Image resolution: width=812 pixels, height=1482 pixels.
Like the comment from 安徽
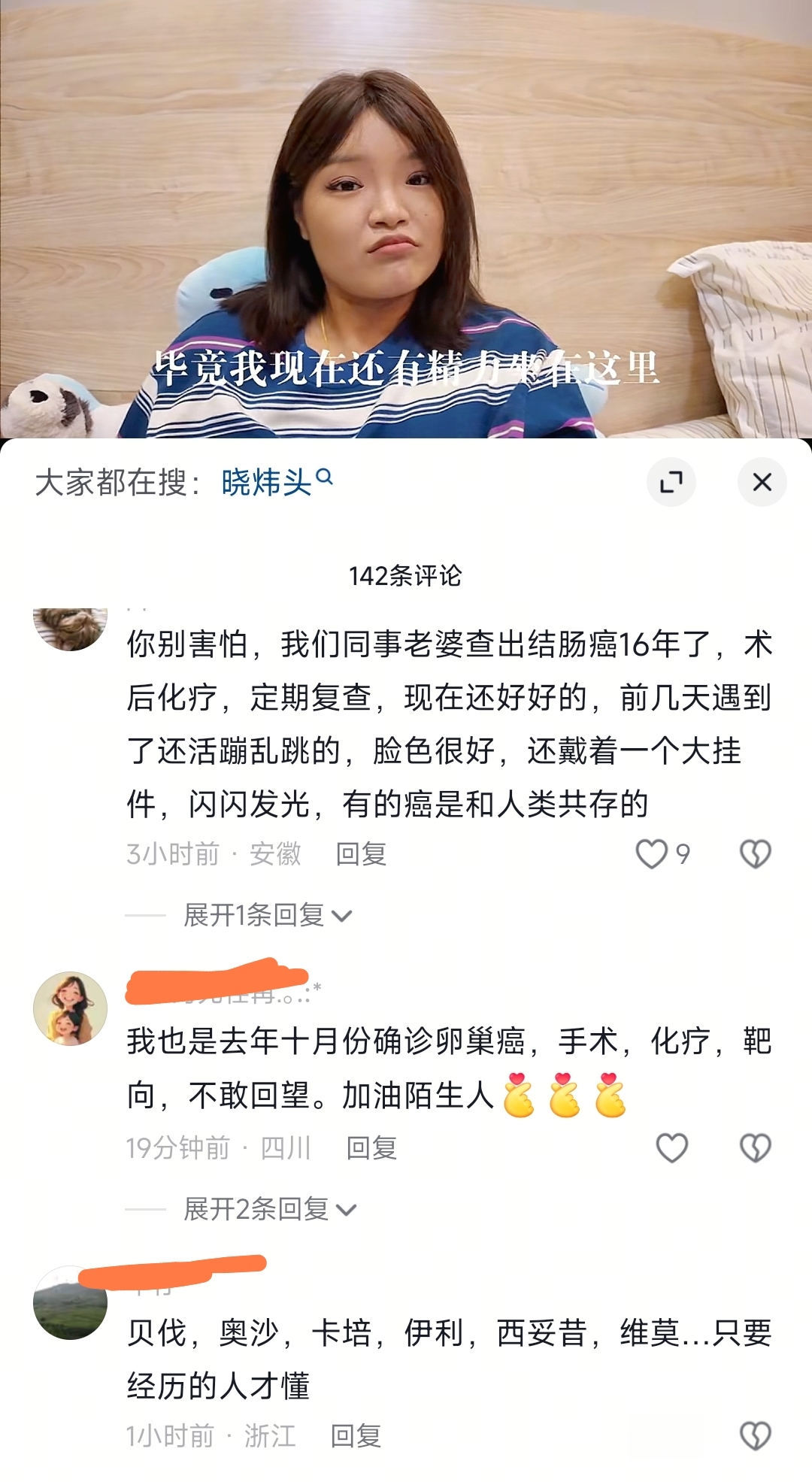tap(652, 854)
